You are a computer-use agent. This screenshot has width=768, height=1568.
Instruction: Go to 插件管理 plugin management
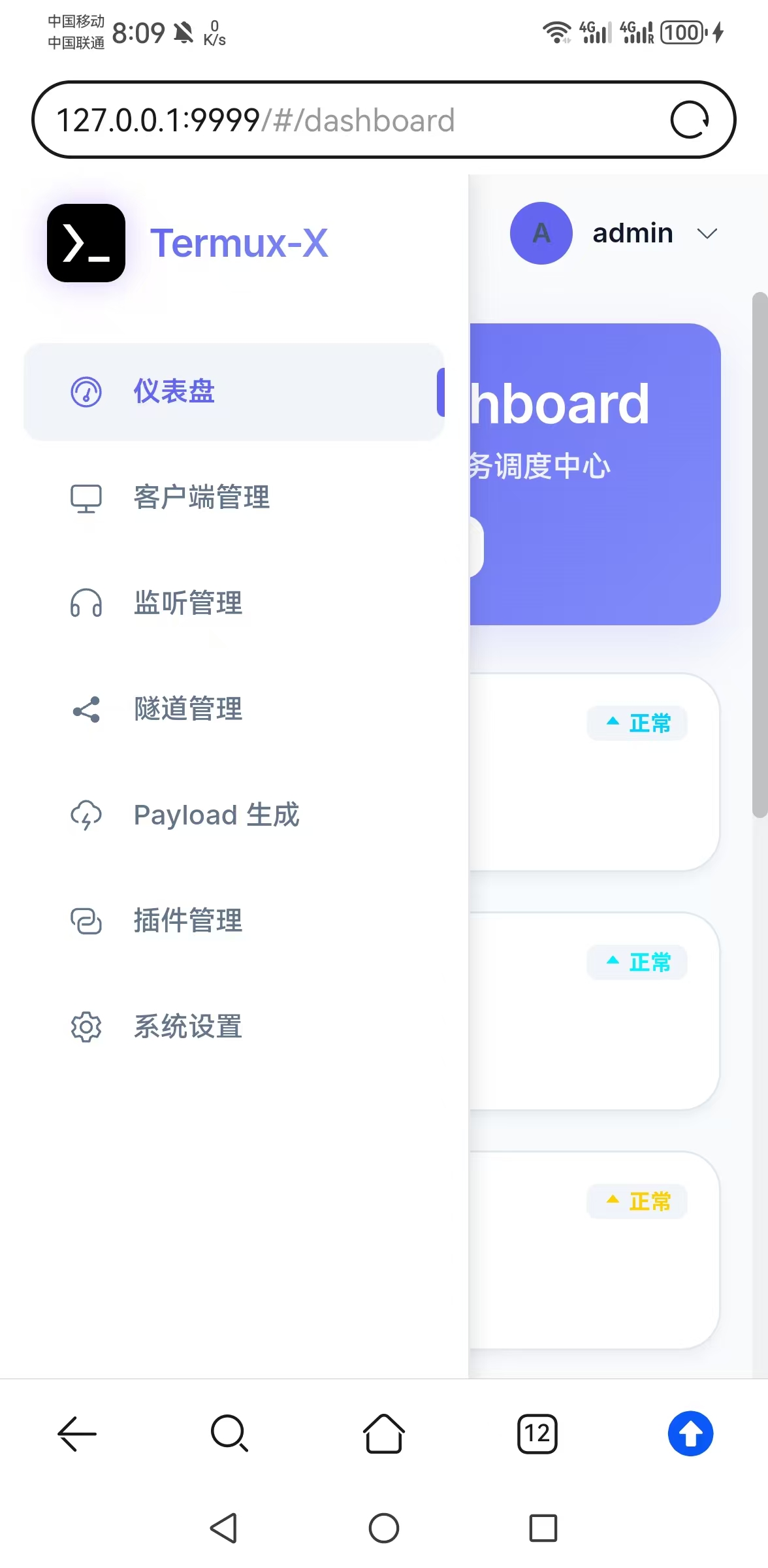[x=187, y=921]
